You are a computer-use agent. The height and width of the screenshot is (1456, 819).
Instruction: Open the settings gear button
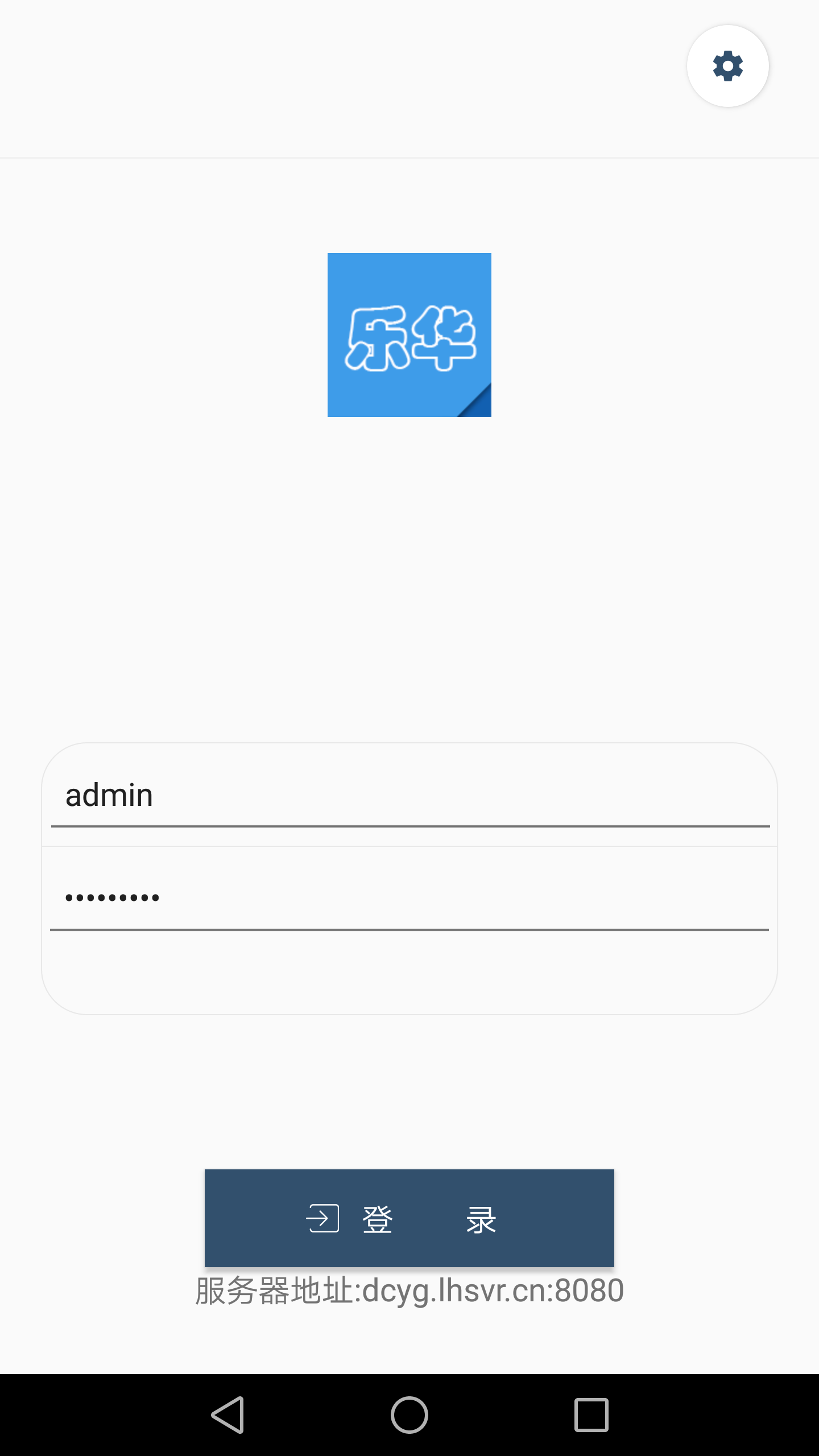click(728, 66)
